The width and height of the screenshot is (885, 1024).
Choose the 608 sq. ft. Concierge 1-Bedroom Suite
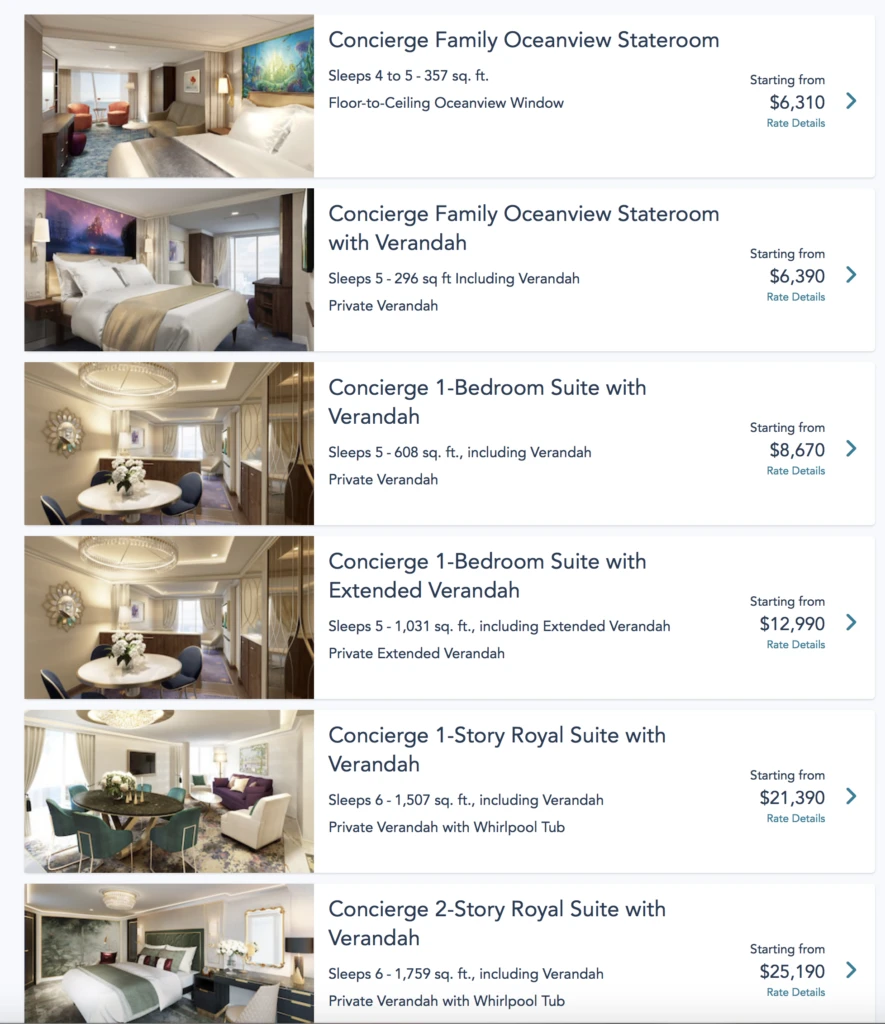(487, 402)
